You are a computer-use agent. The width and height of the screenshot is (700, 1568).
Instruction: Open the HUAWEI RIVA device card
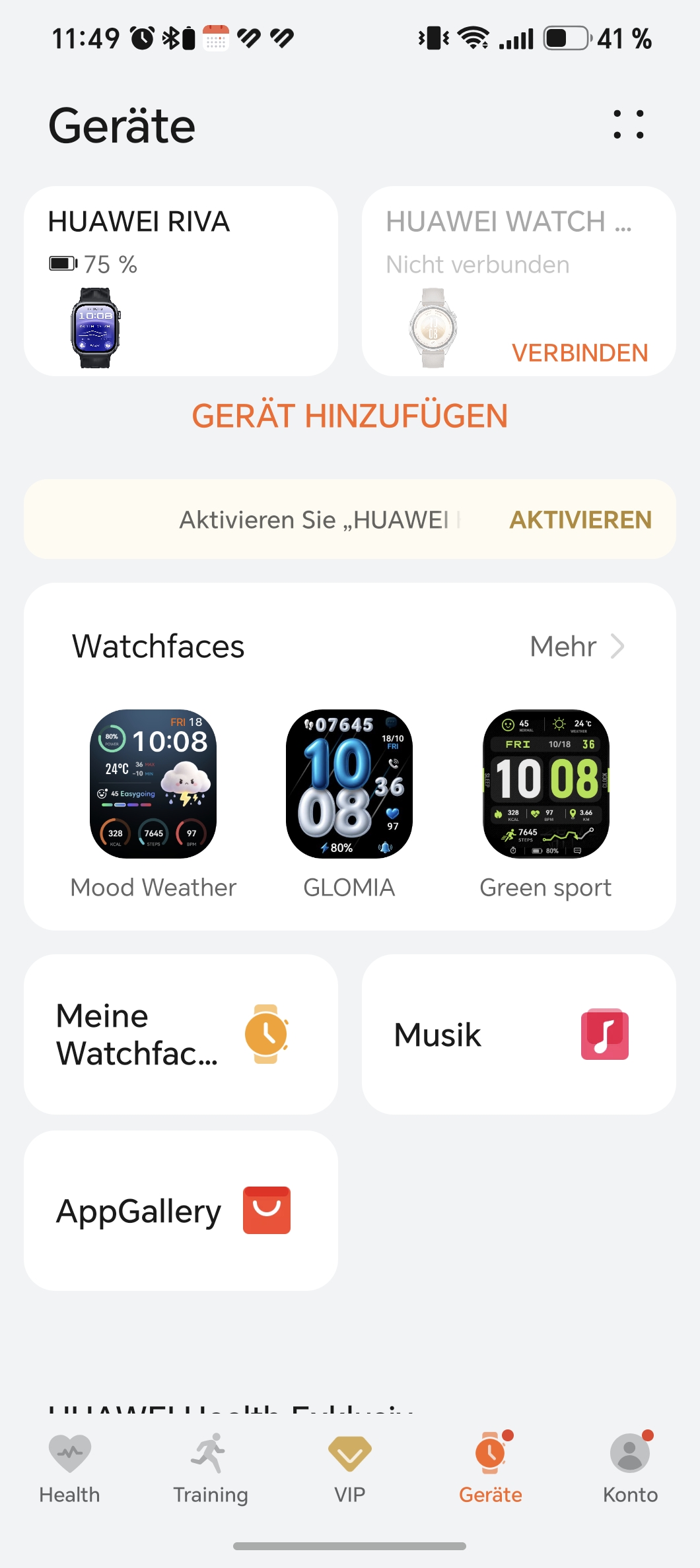pos(181,281)
